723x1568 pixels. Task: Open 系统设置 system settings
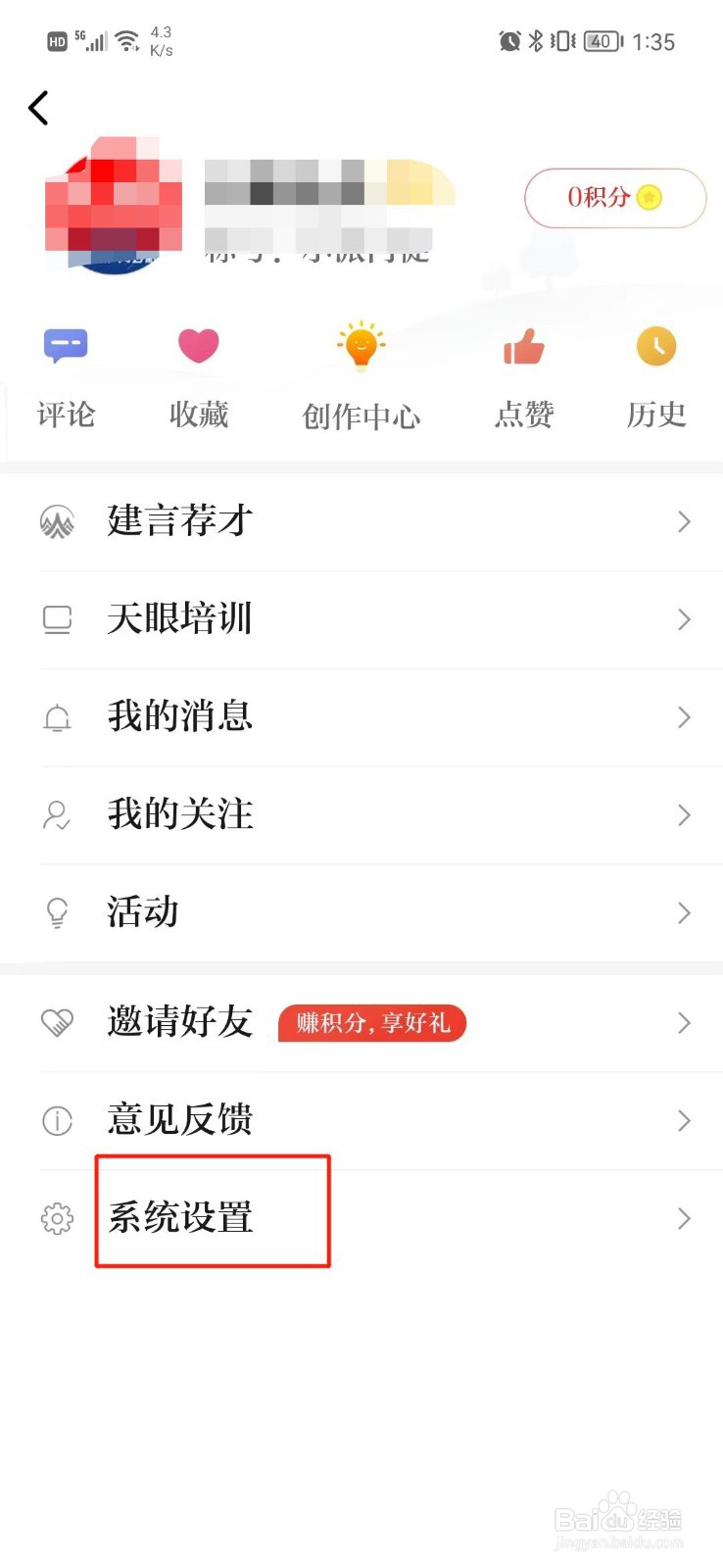click(x=362, y=1218)
